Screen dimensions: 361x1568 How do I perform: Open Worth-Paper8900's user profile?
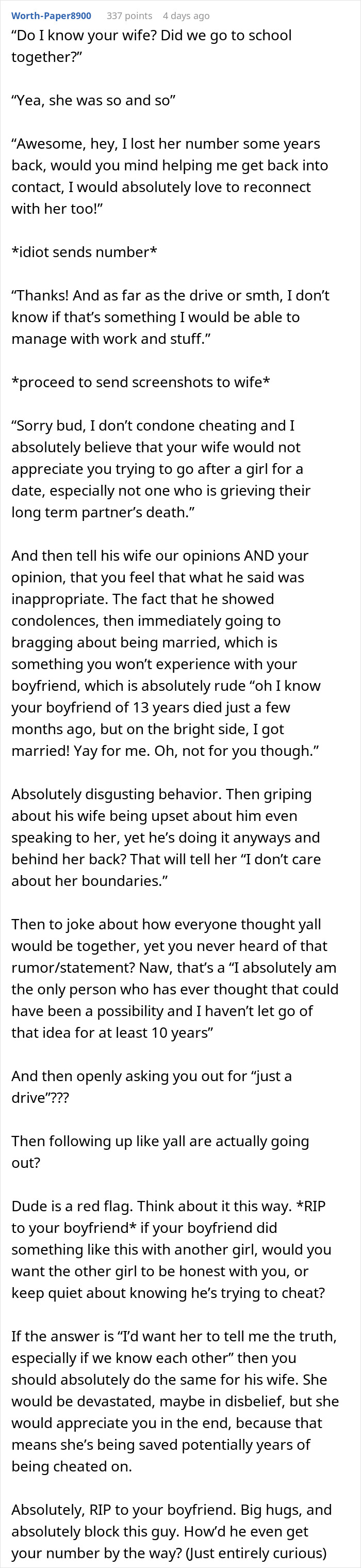(x=51, y=16)
